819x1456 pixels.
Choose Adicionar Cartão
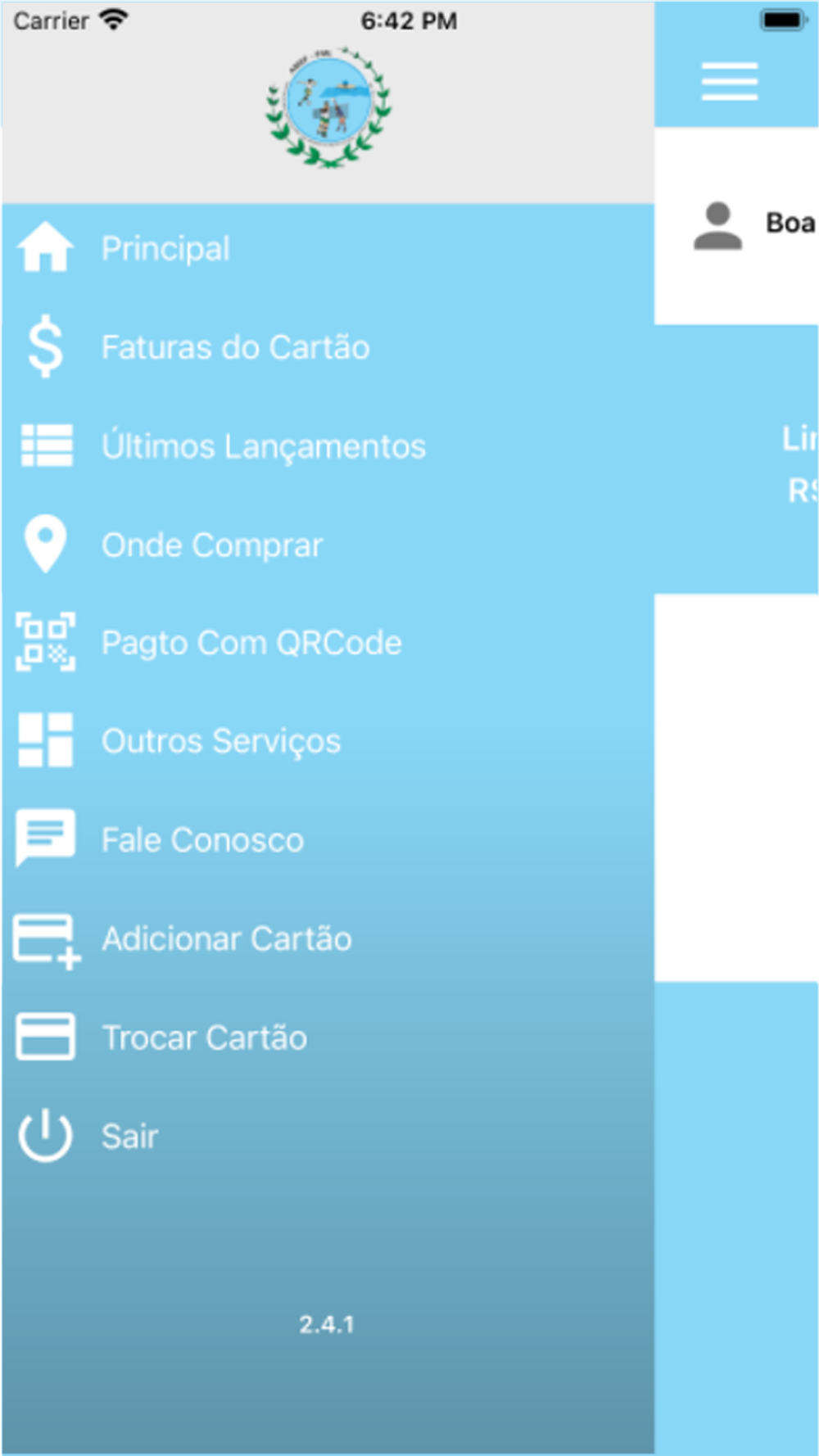328,938
